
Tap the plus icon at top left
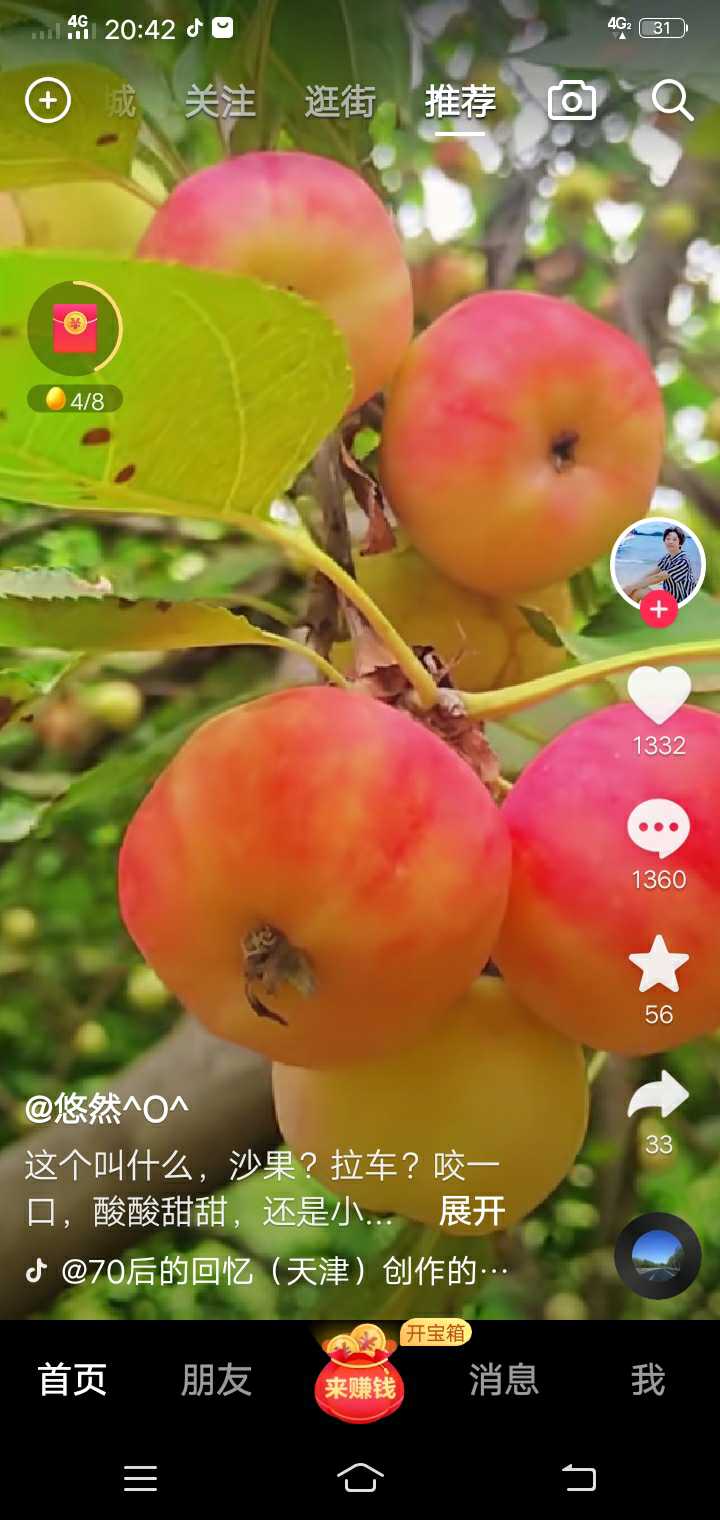(x=48, y=101)
